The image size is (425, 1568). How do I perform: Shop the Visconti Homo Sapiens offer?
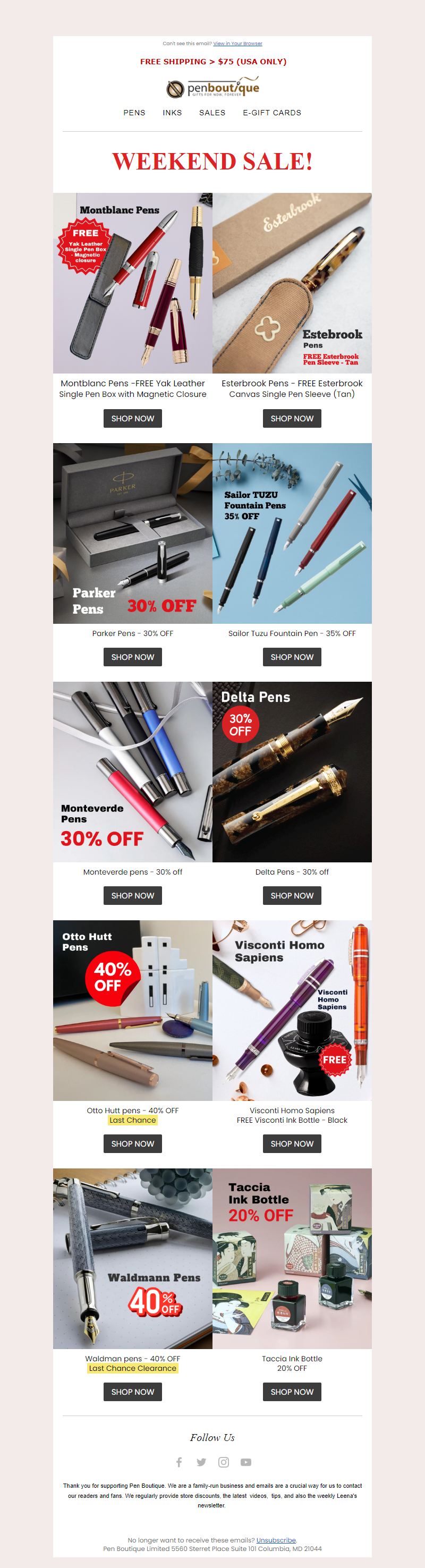pyautogui.click(x=292, y=1144)
